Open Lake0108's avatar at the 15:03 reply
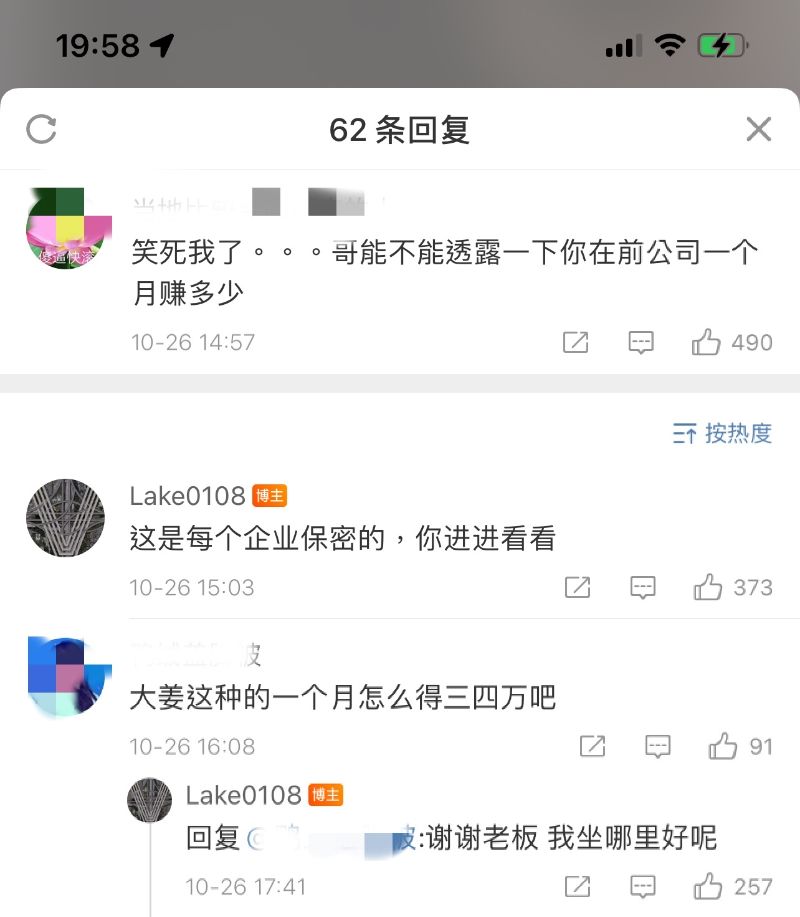 65,518
